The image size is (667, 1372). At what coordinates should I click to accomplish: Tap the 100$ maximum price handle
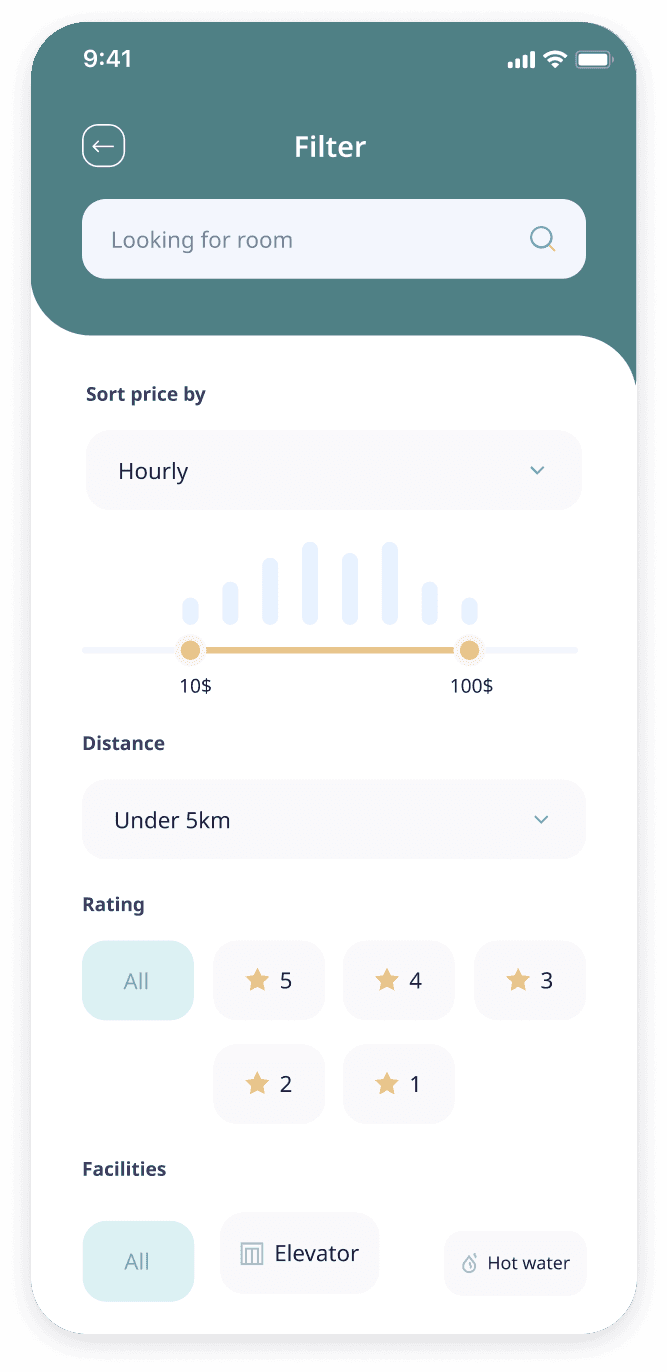click(469, 651)
